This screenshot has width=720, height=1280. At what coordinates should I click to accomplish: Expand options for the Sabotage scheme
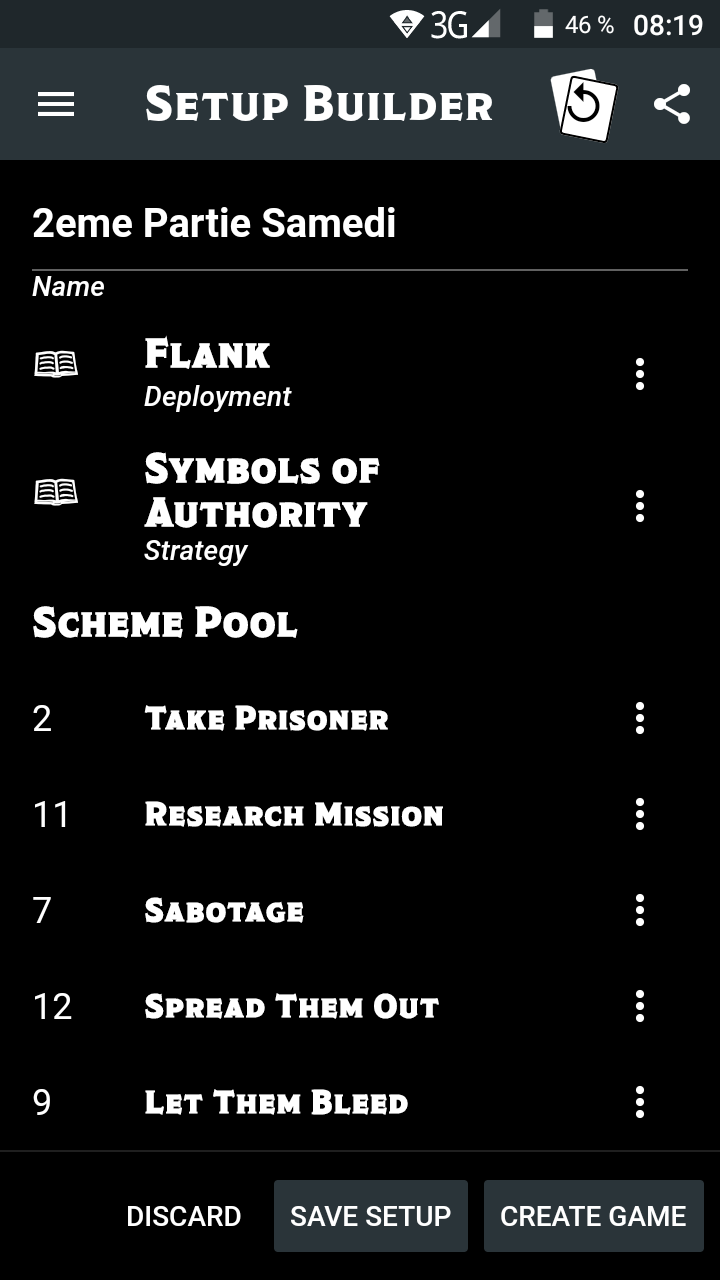point(639,910)
